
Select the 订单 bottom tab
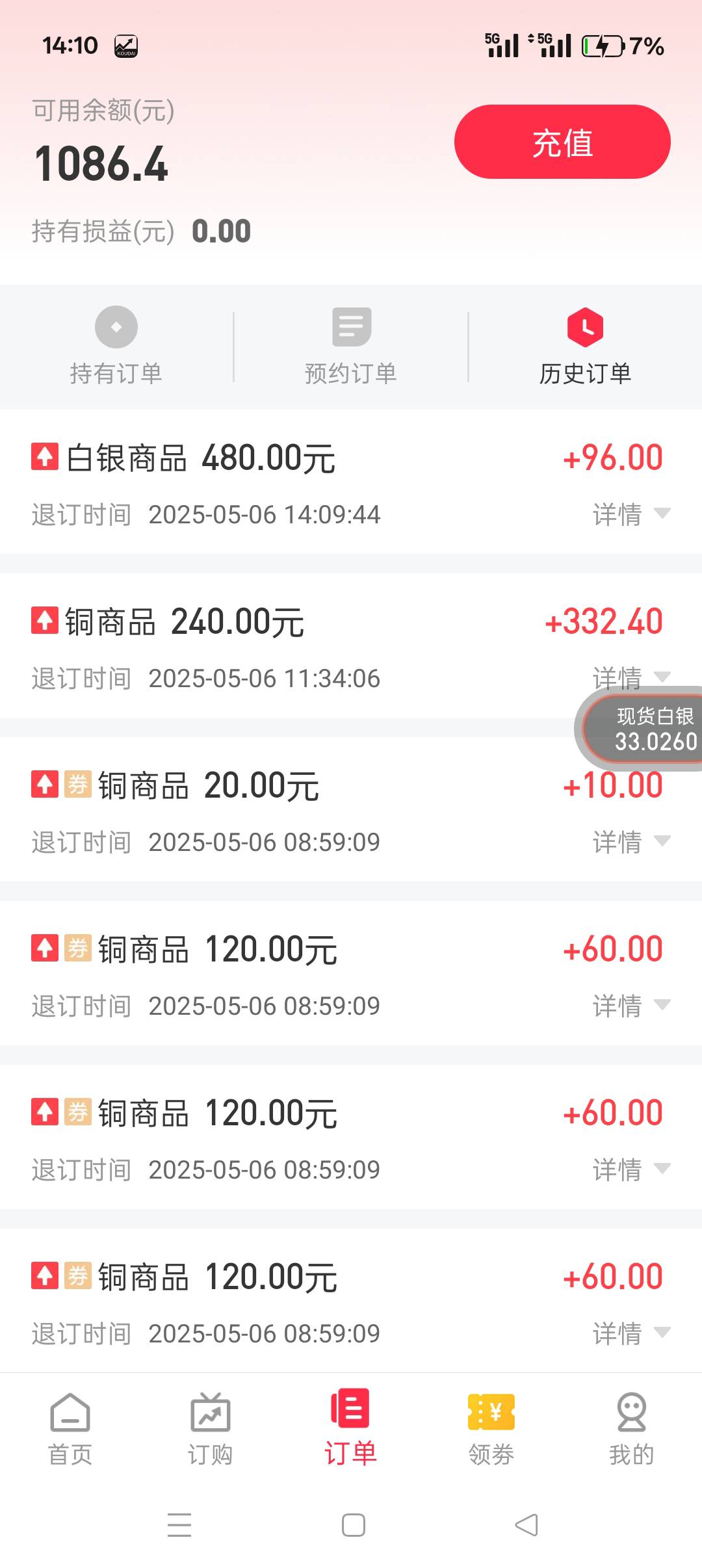[351, 1428]
